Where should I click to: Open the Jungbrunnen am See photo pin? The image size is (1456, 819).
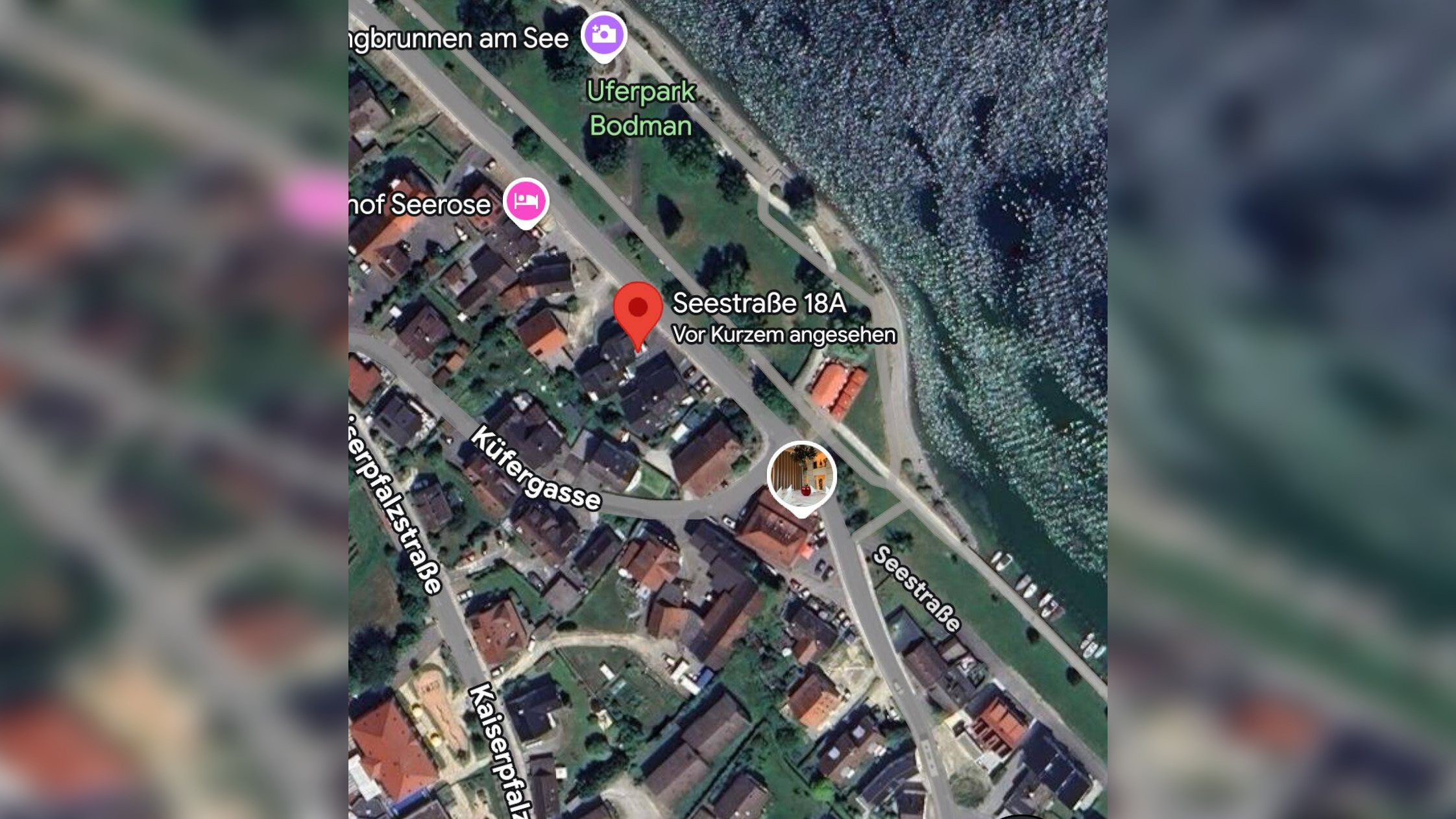(603, 34)
